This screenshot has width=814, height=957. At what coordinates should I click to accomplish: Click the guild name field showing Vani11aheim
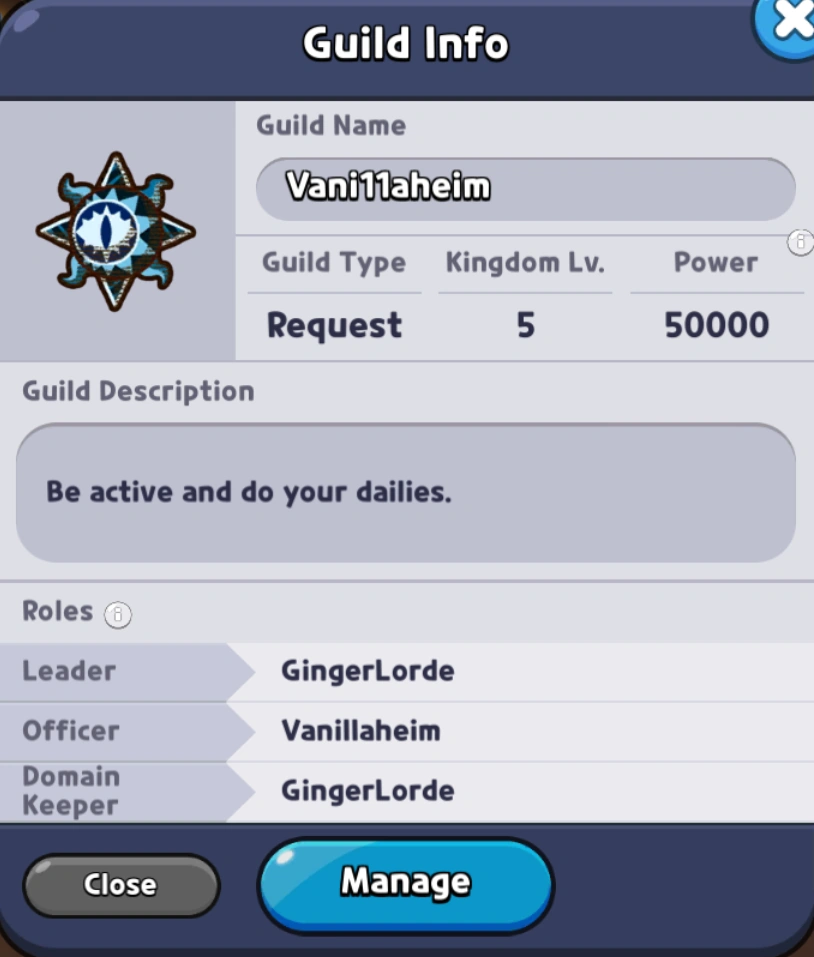click(526, 189)
